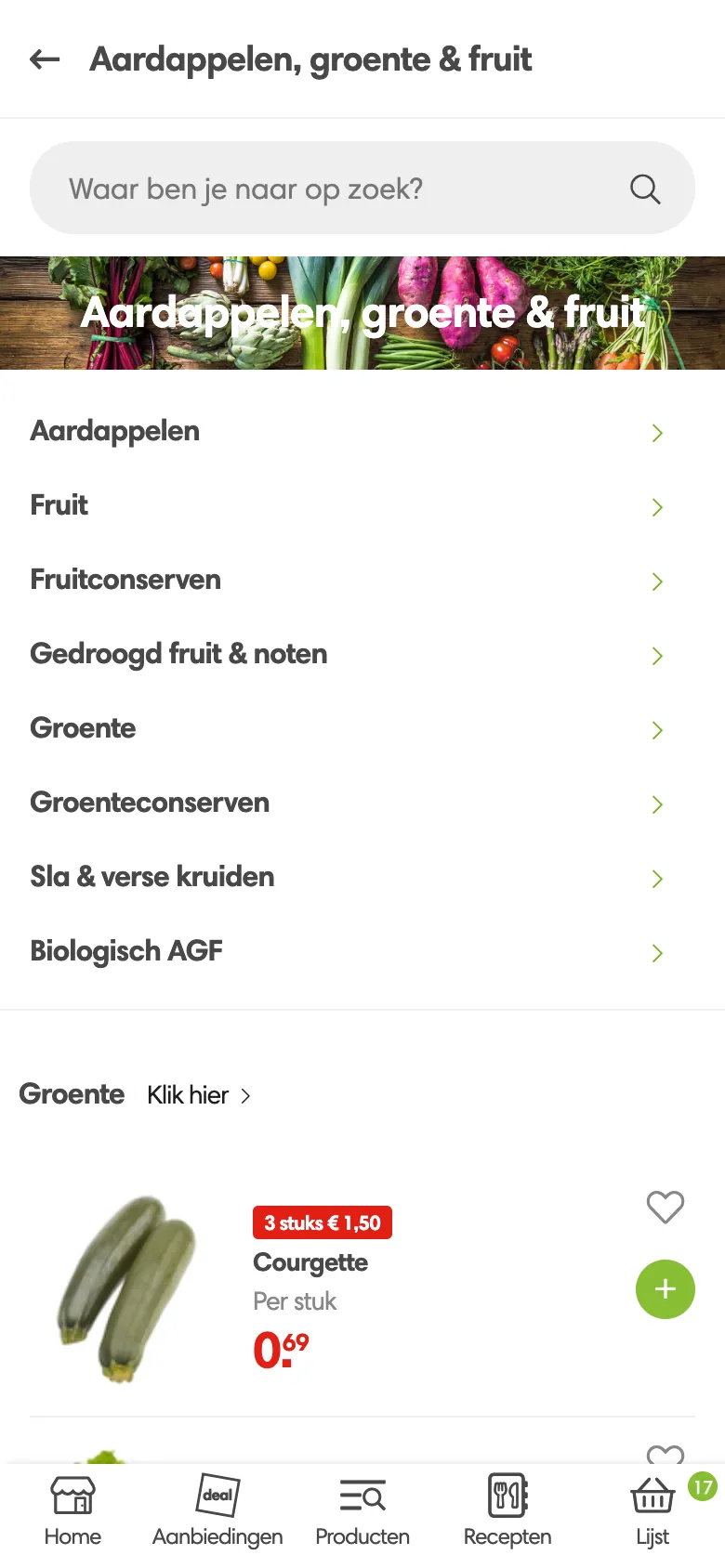The height and width of the screenshot is (1568, 725).
Task: Tap the red 3 stuks € 1,50 badge
Action: point(322,1222)
